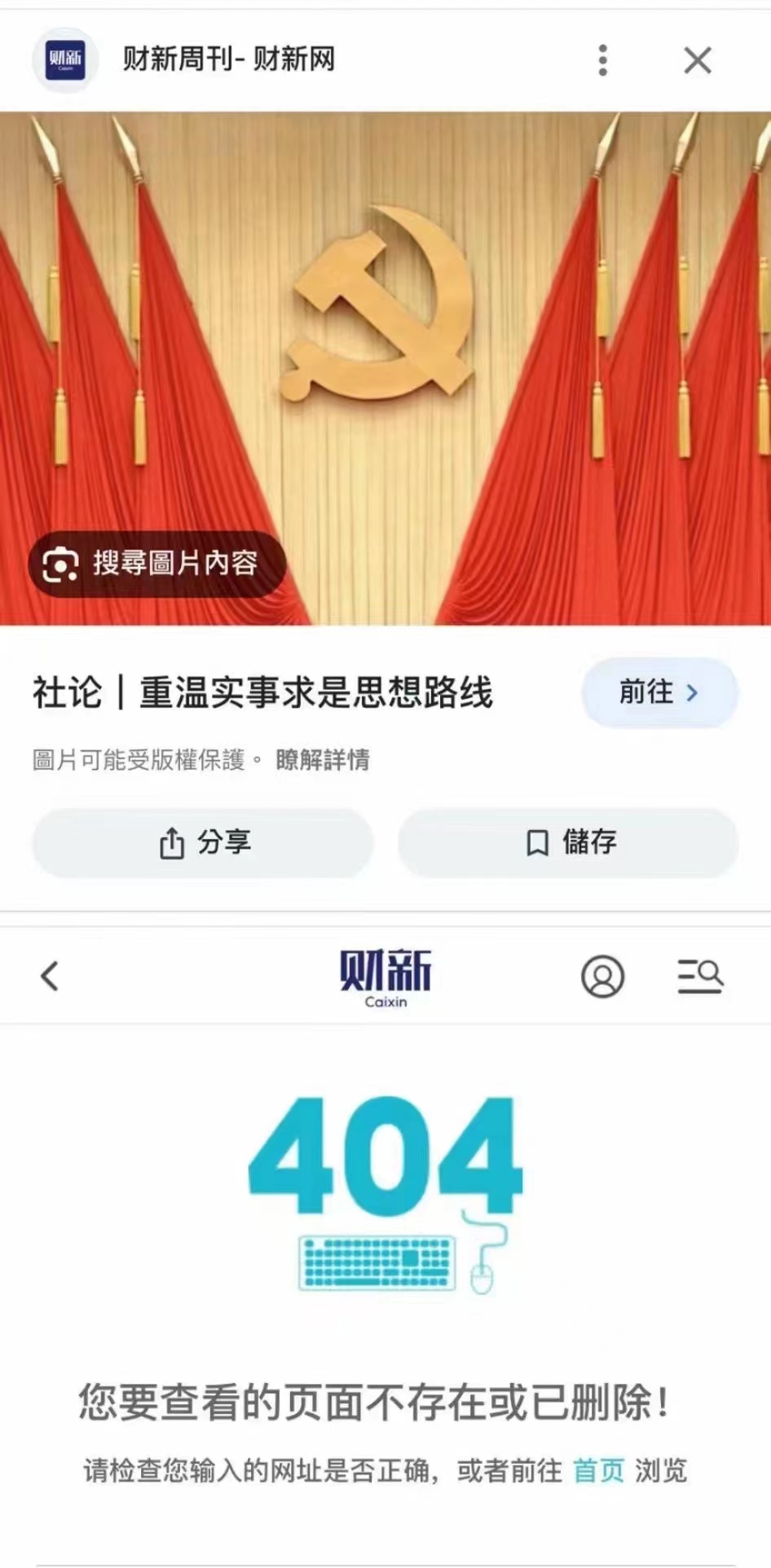Share this image via 分享
Viewport: 771px width, 1568px height.
click(x=203, y=842)
